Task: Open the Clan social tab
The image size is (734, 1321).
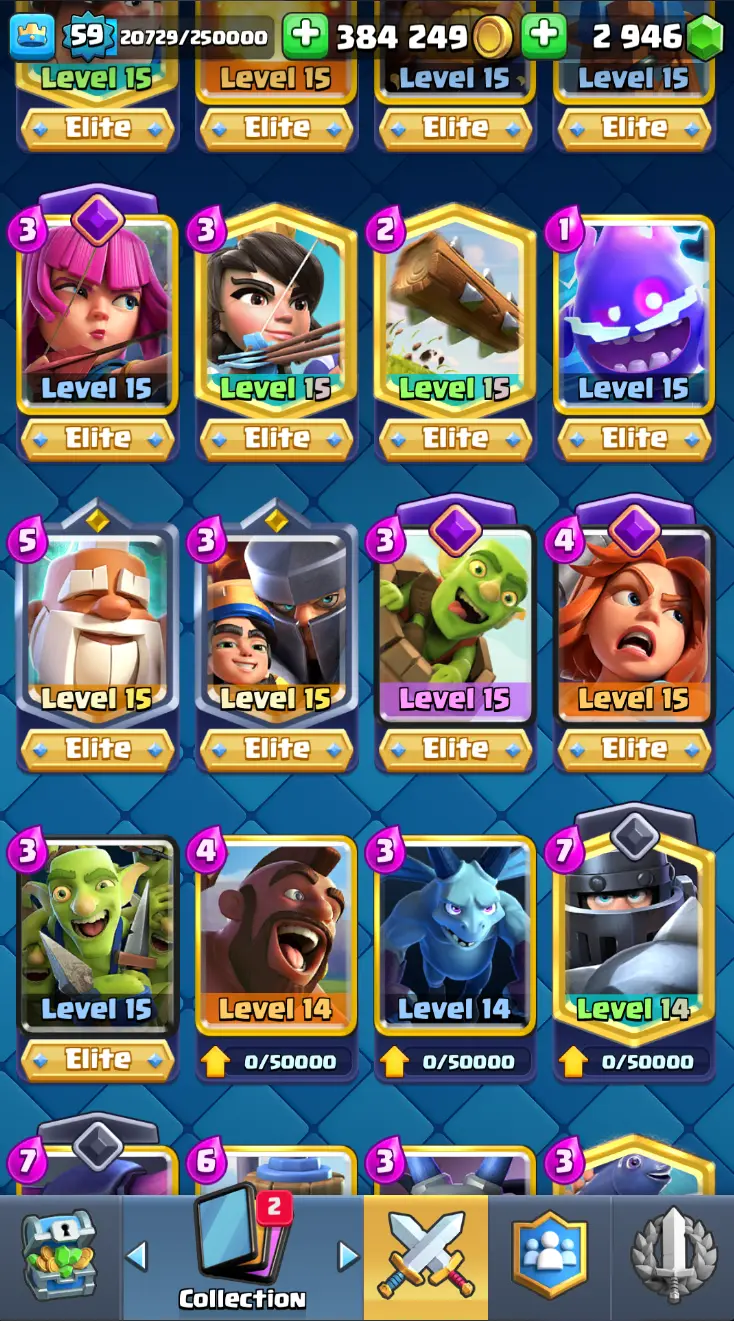Action: pos(549,1255)
